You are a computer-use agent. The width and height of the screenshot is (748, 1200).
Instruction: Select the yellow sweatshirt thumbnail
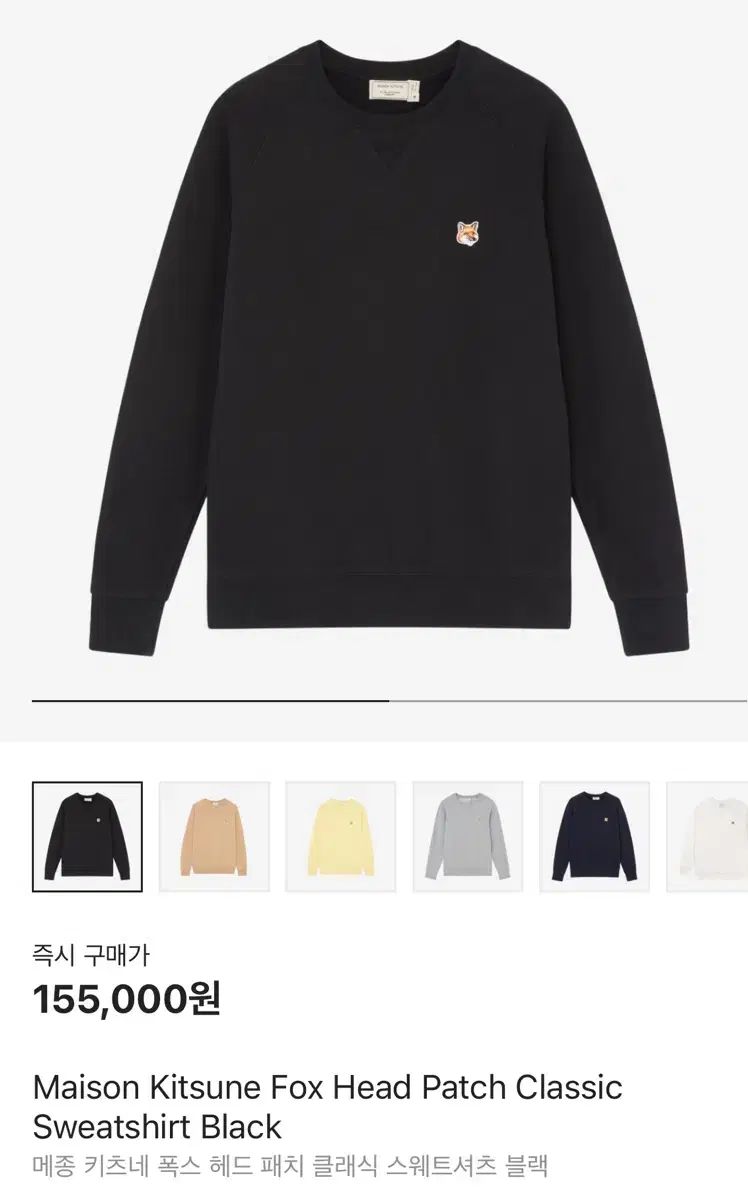click(341, 836)
